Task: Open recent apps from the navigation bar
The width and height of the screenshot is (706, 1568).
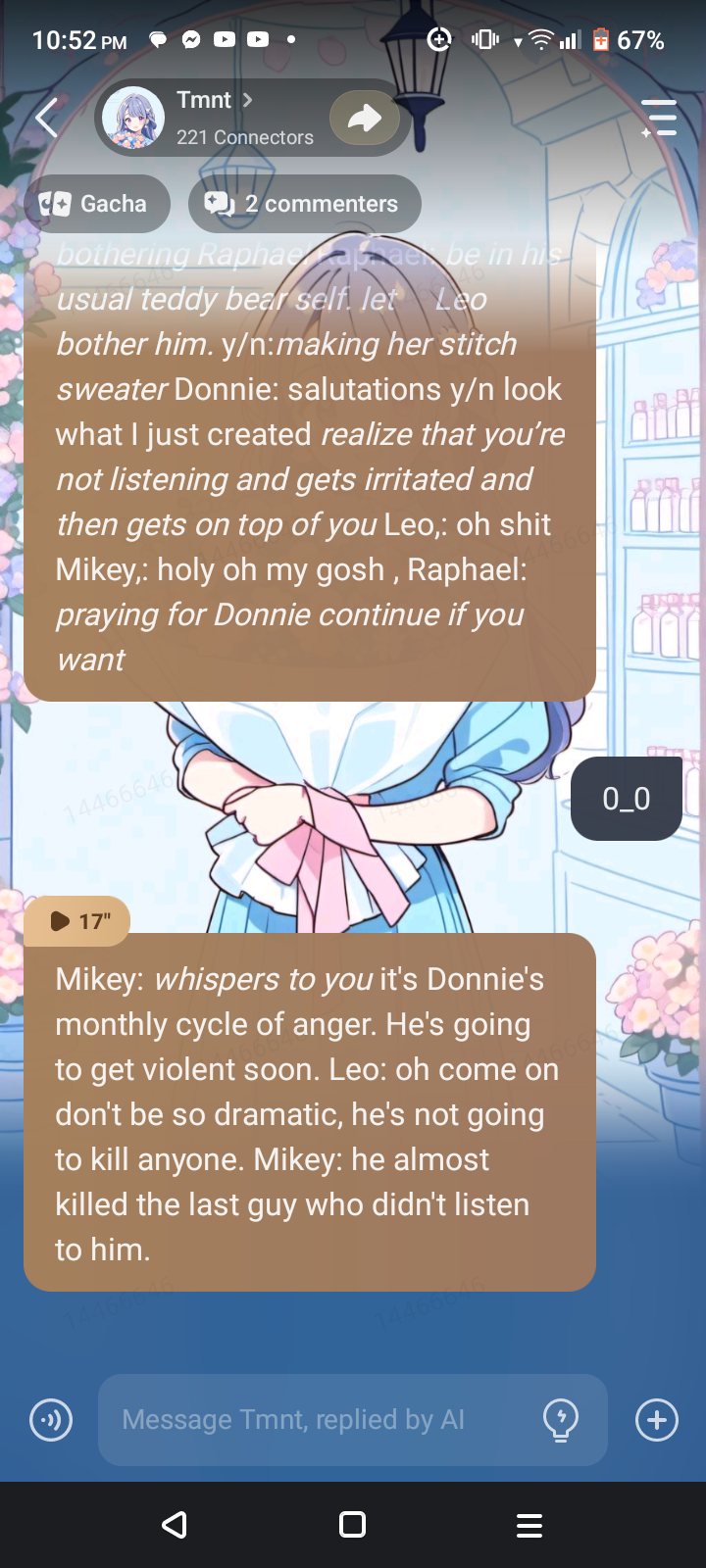Action: click(x=529, y=1525)
